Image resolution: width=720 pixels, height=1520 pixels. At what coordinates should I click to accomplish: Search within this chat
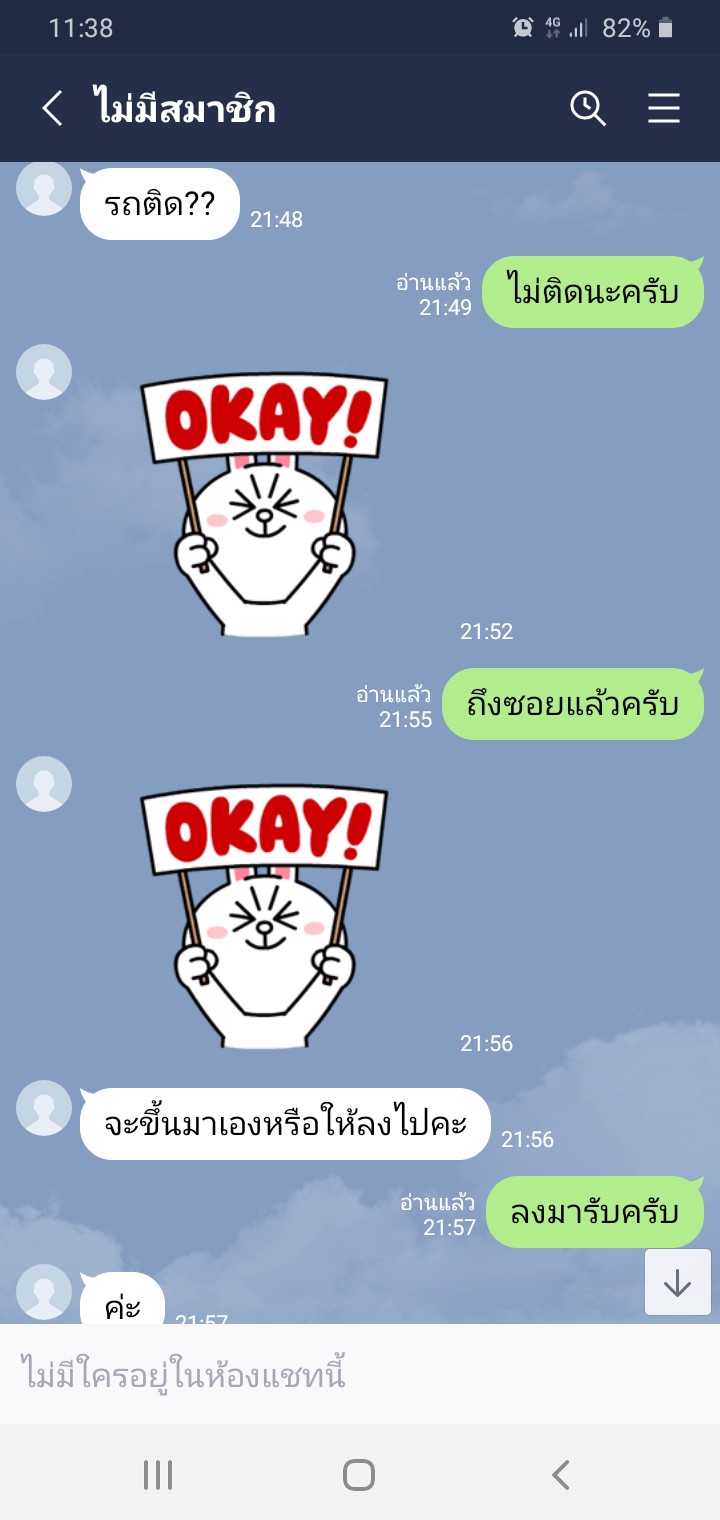coord(588,108)
